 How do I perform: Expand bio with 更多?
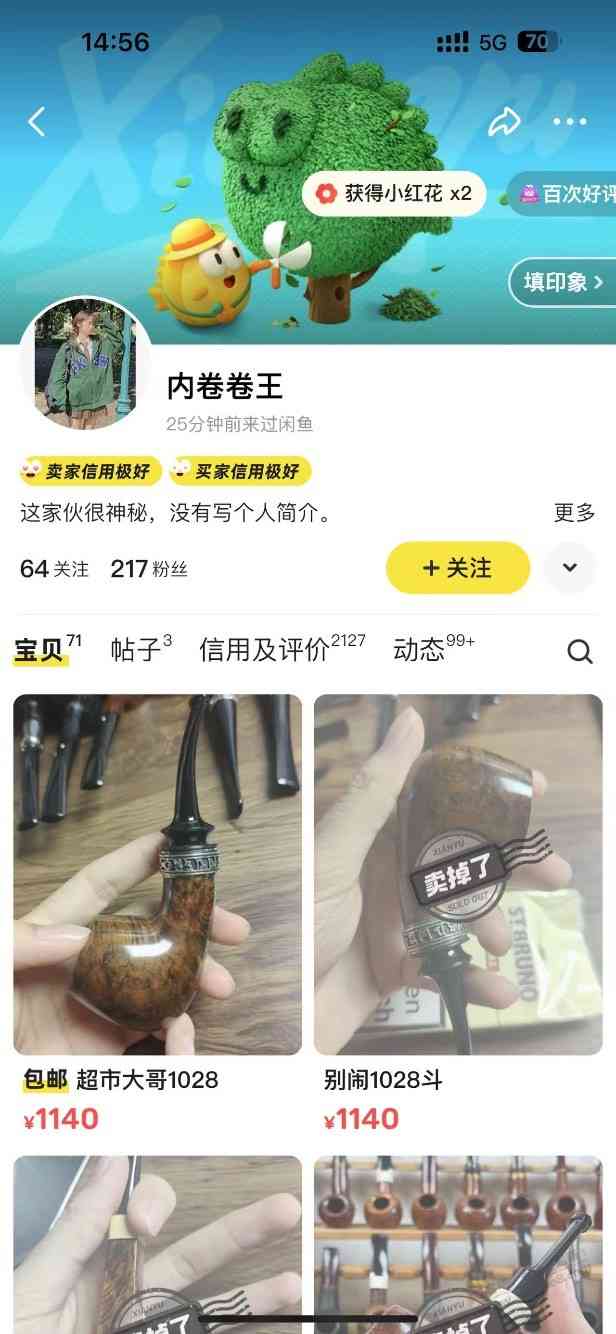(x=574, y=513)
